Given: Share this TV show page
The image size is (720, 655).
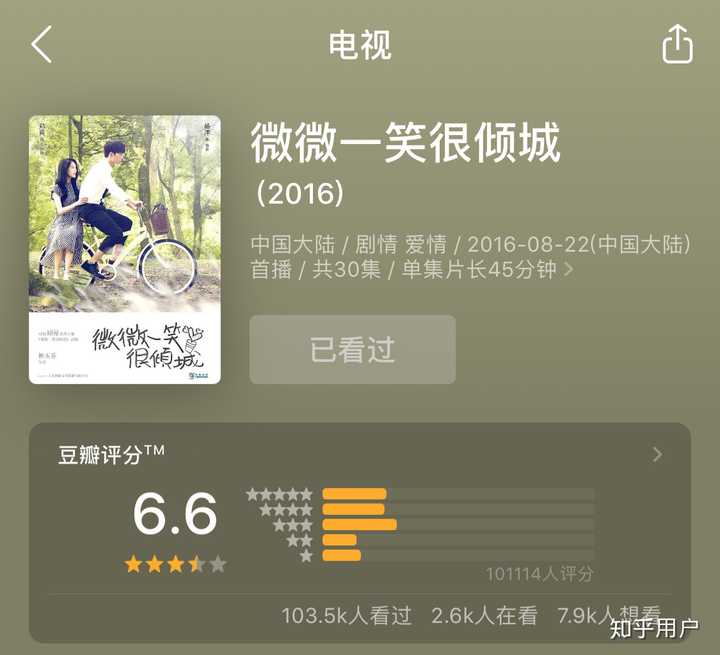Looking at the screenshot, I should [677, 44].
